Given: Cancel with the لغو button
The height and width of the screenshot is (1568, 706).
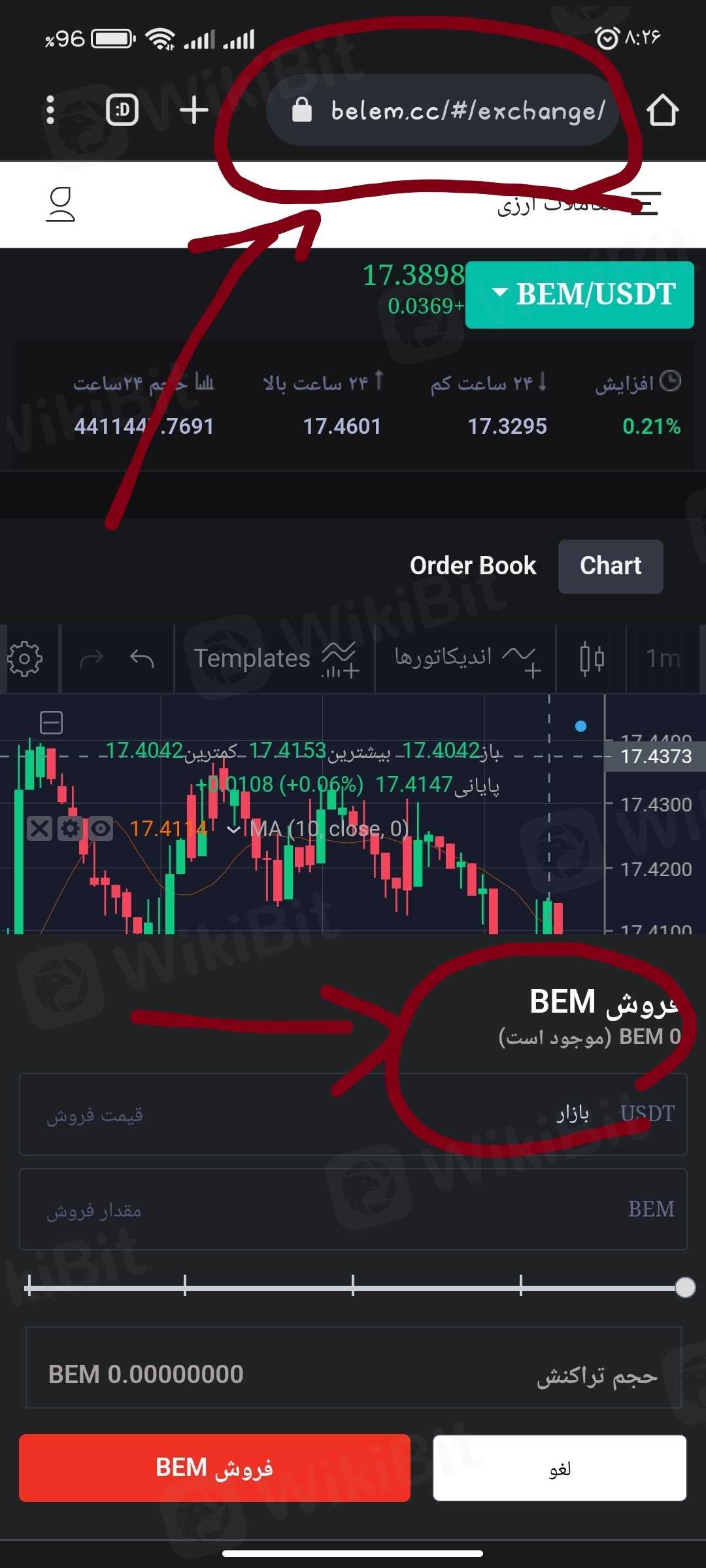Looking at the screenshot, I should (560, 1467).
